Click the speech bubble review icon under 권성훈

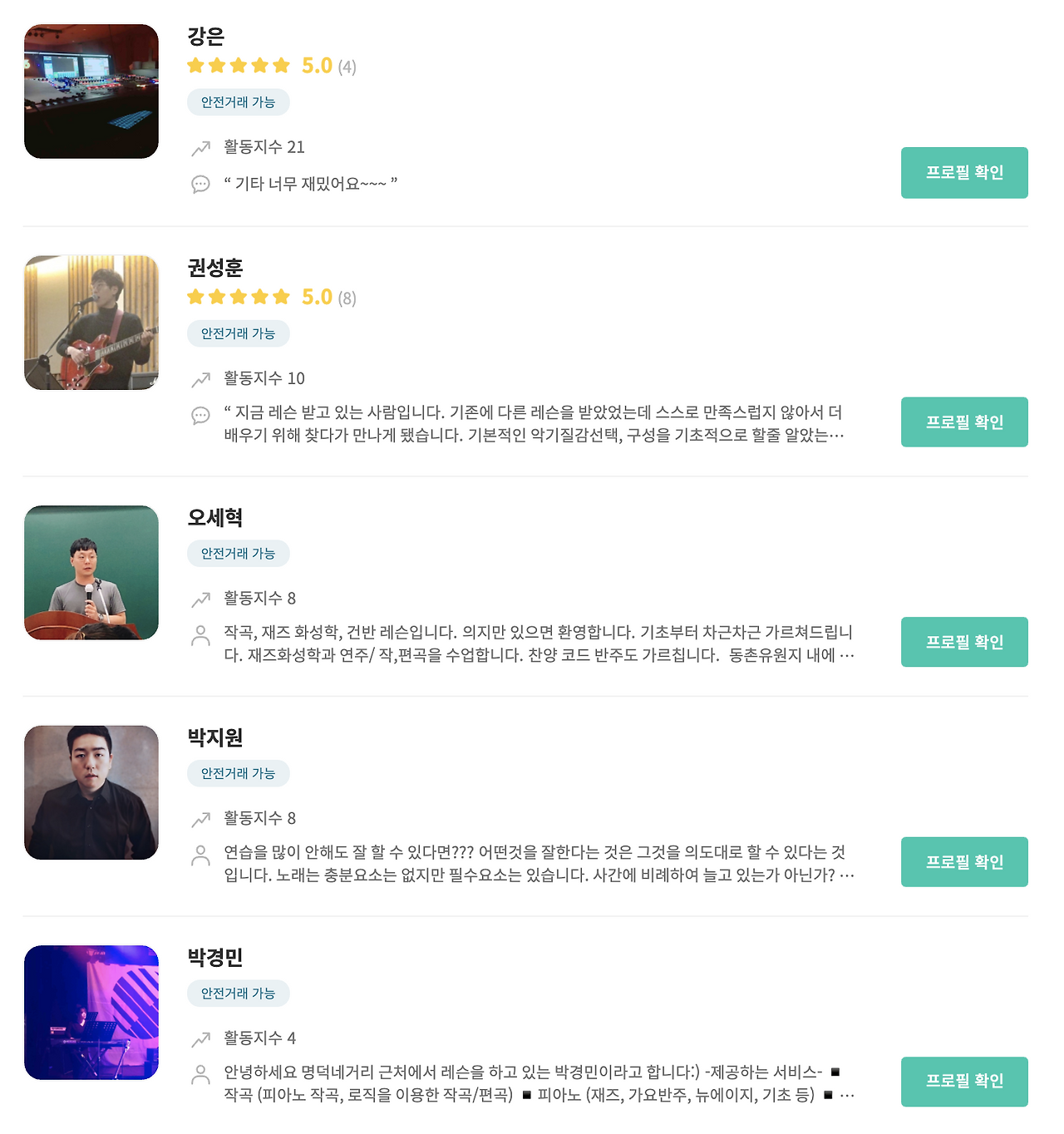pos(199,416)
